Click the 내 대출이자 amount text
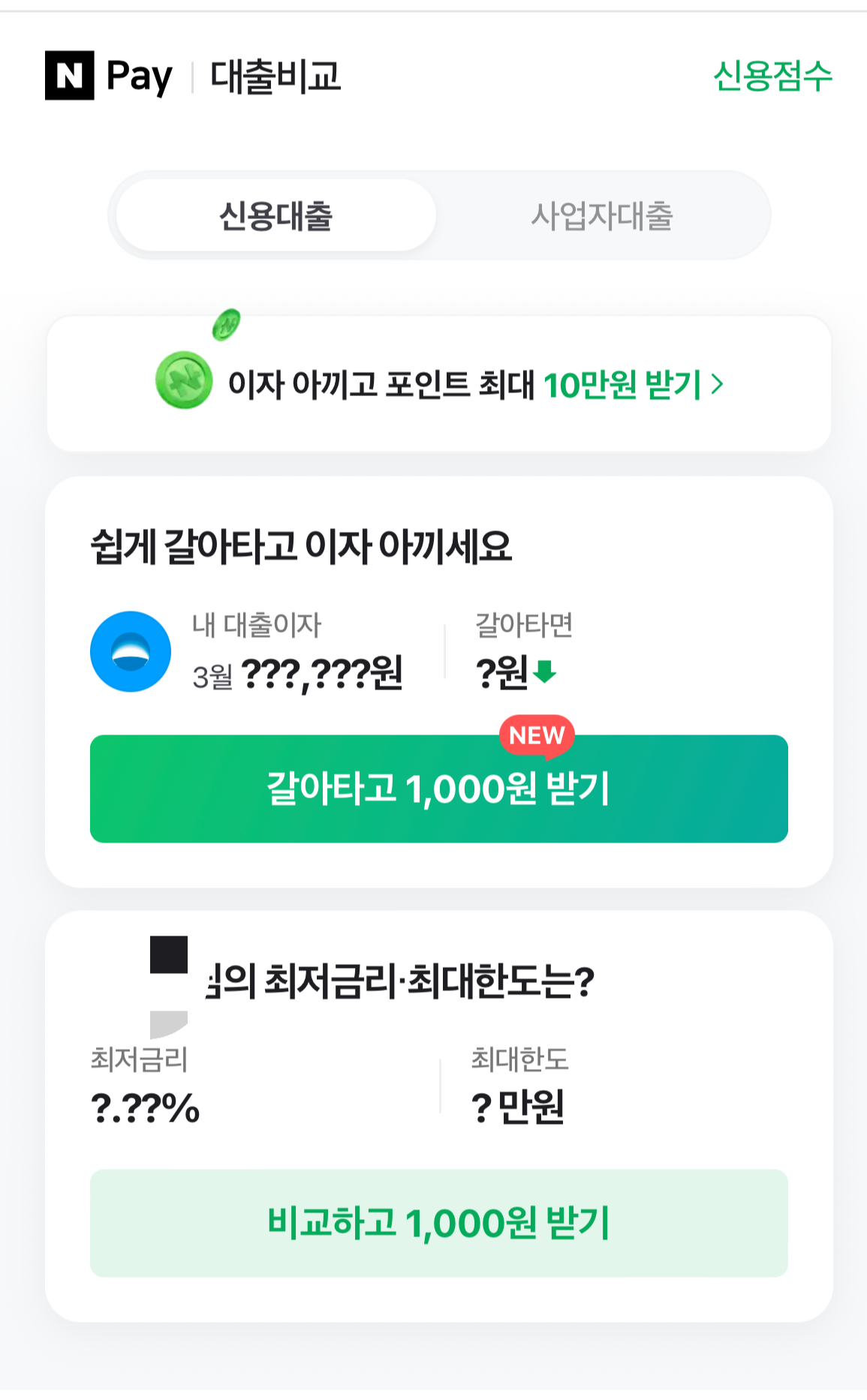Image resolution: width=867 pixels, height=1400 pixels. (x=299, y=674)
